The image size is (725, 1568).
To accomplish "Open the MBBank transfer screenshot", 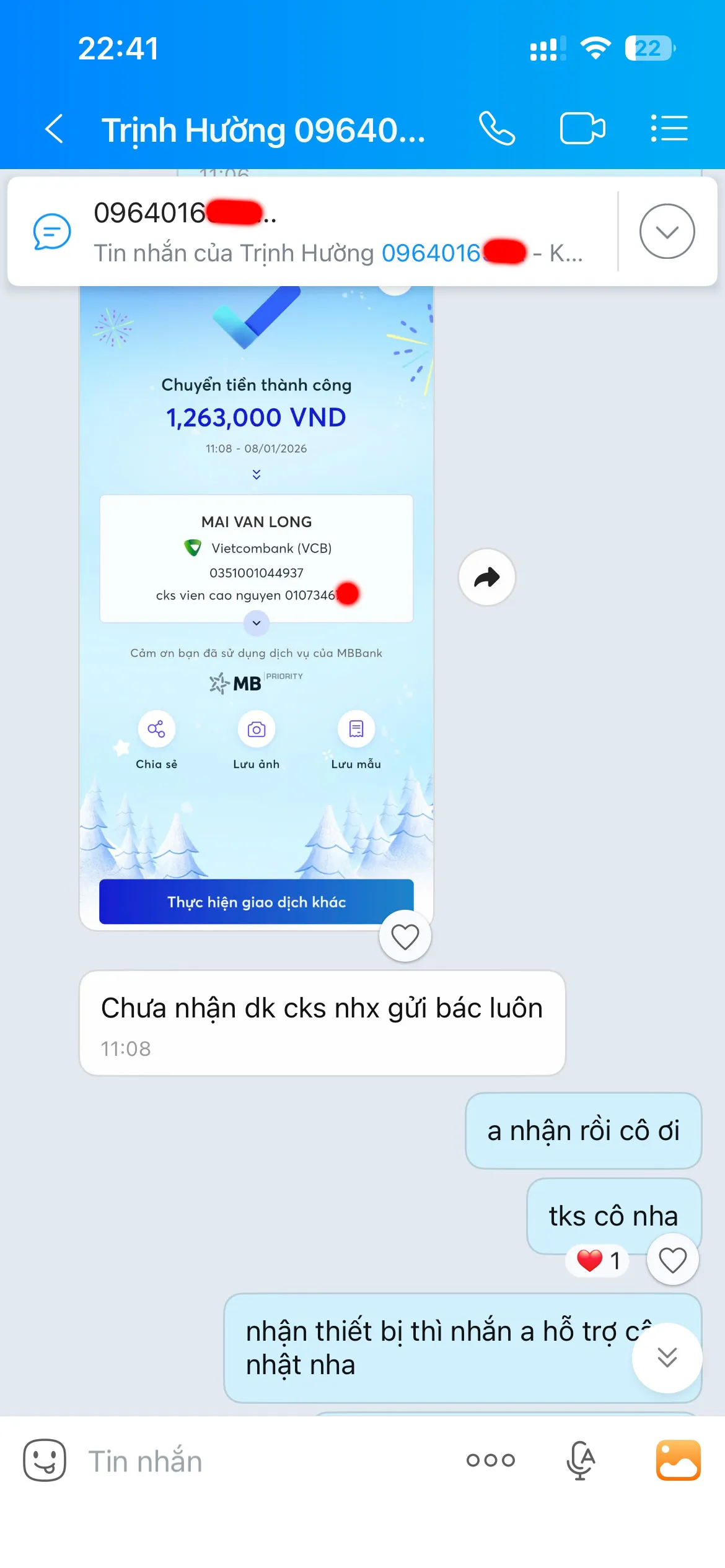I will 257,607.
